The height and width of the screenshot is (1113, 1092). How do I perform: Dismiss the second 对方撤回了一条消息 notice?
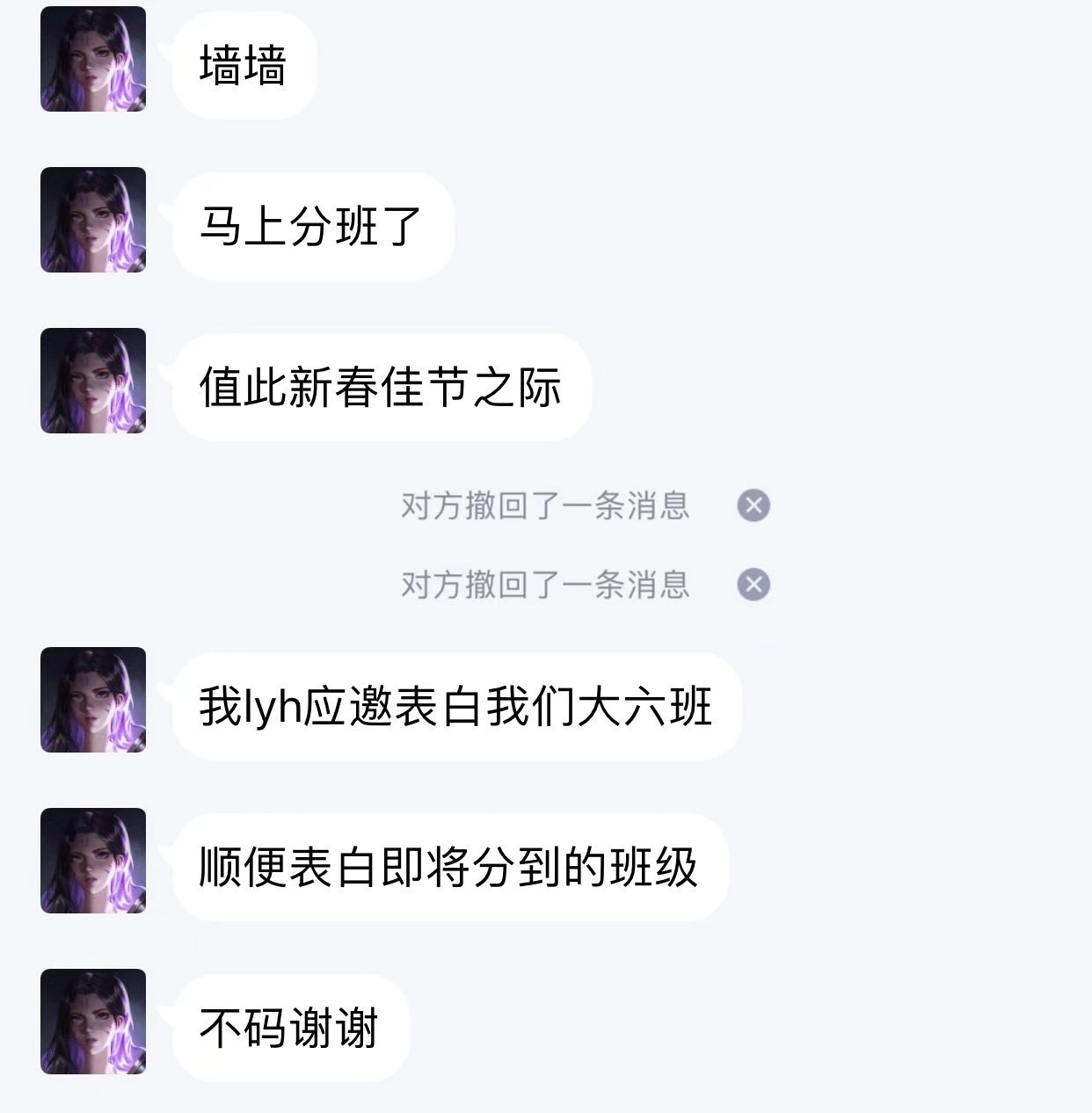pos(753,585)
